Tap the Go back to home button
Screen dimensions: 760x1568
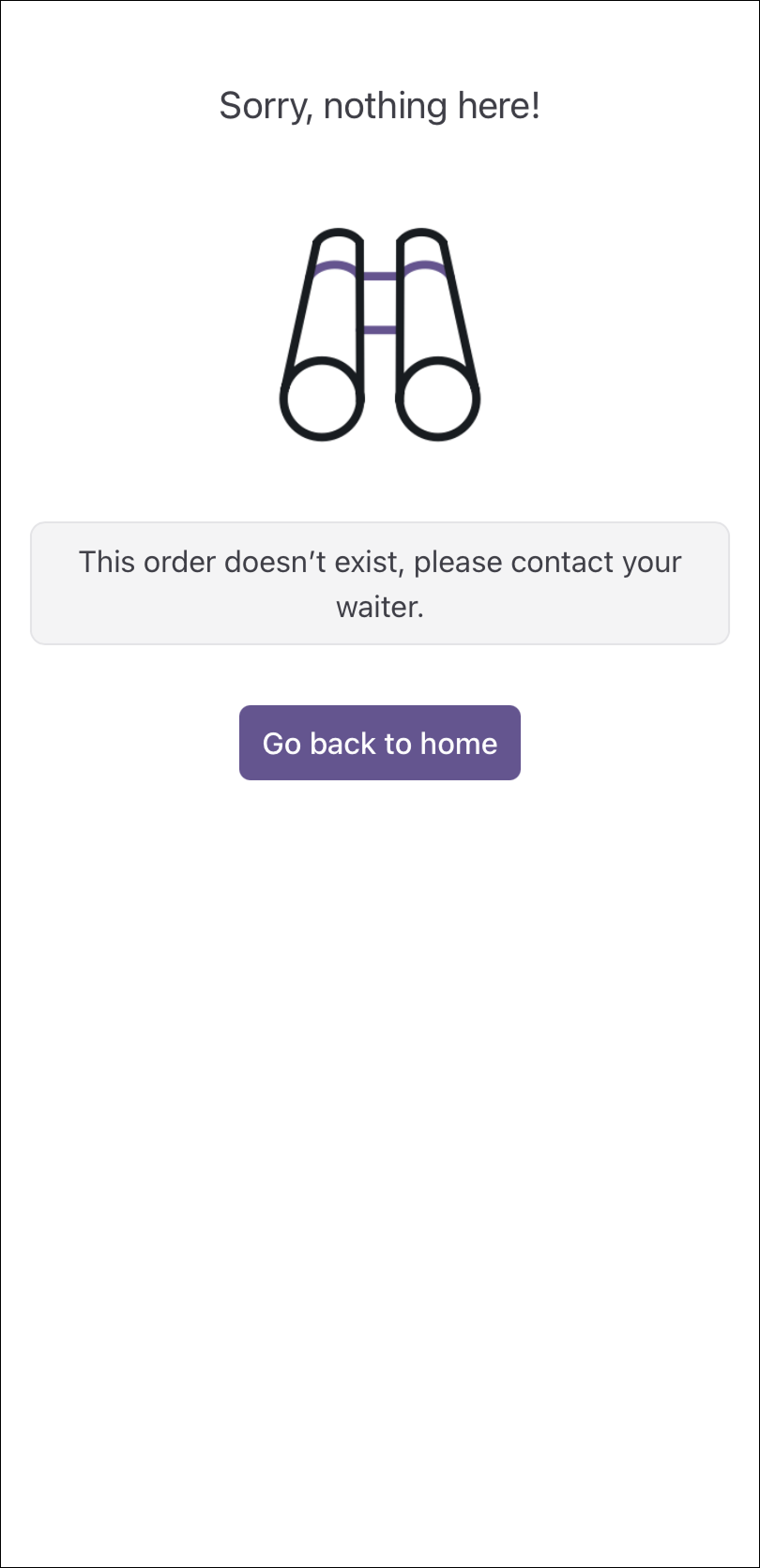click(379, 743)
